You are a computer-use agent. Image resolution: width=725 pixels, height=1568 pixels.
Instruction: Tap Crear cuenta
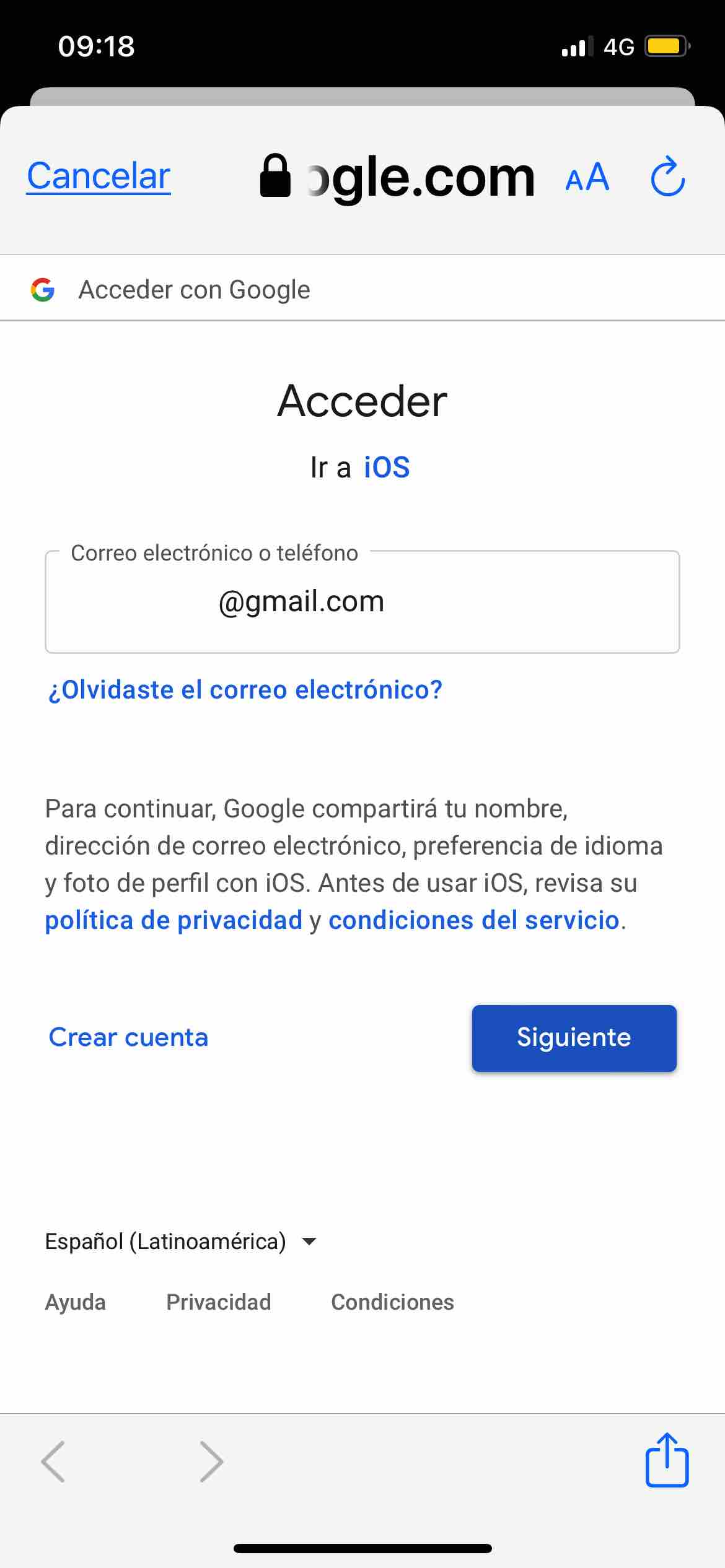pos(128,1037)
